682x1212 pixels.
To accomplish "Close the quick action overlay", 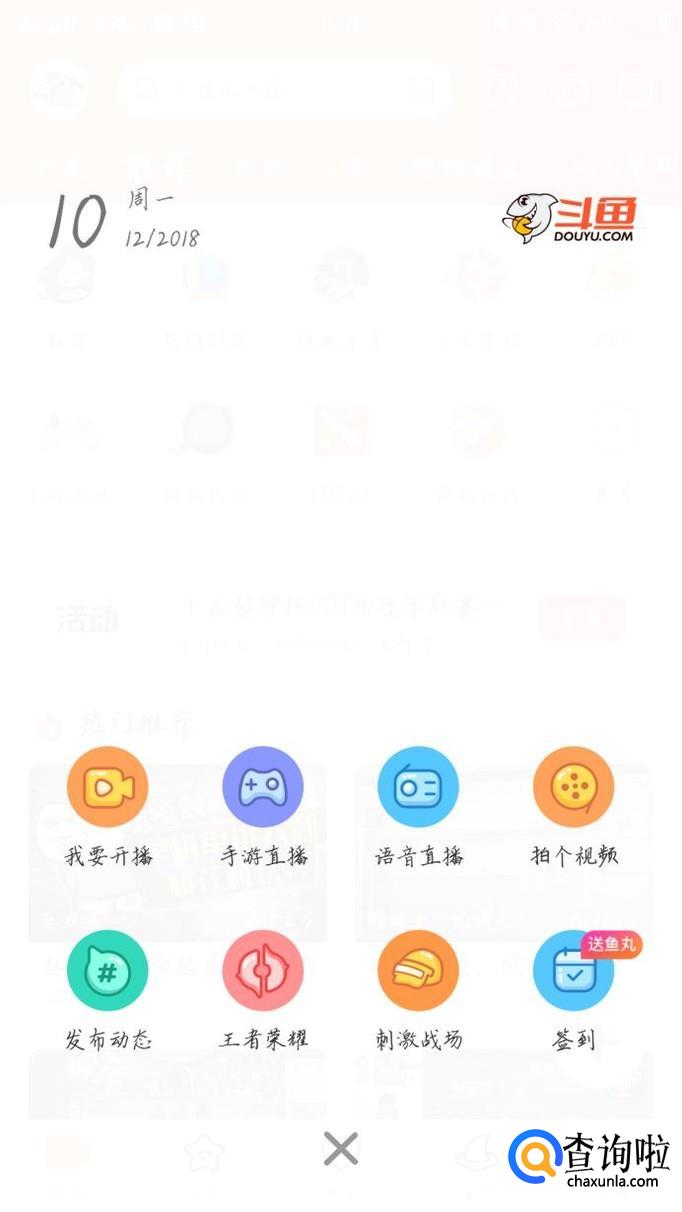I will (x=341, y=1149).
